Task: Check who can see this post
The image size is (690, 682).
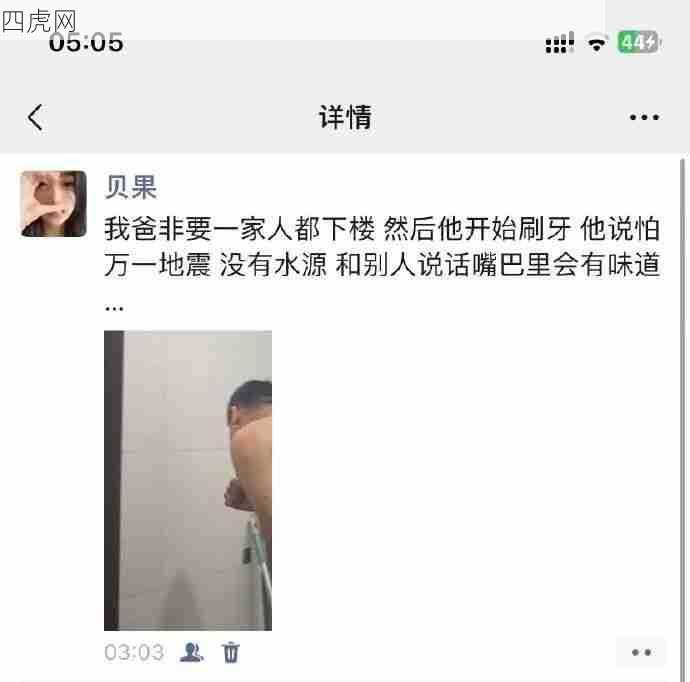Action: point(191,653)
